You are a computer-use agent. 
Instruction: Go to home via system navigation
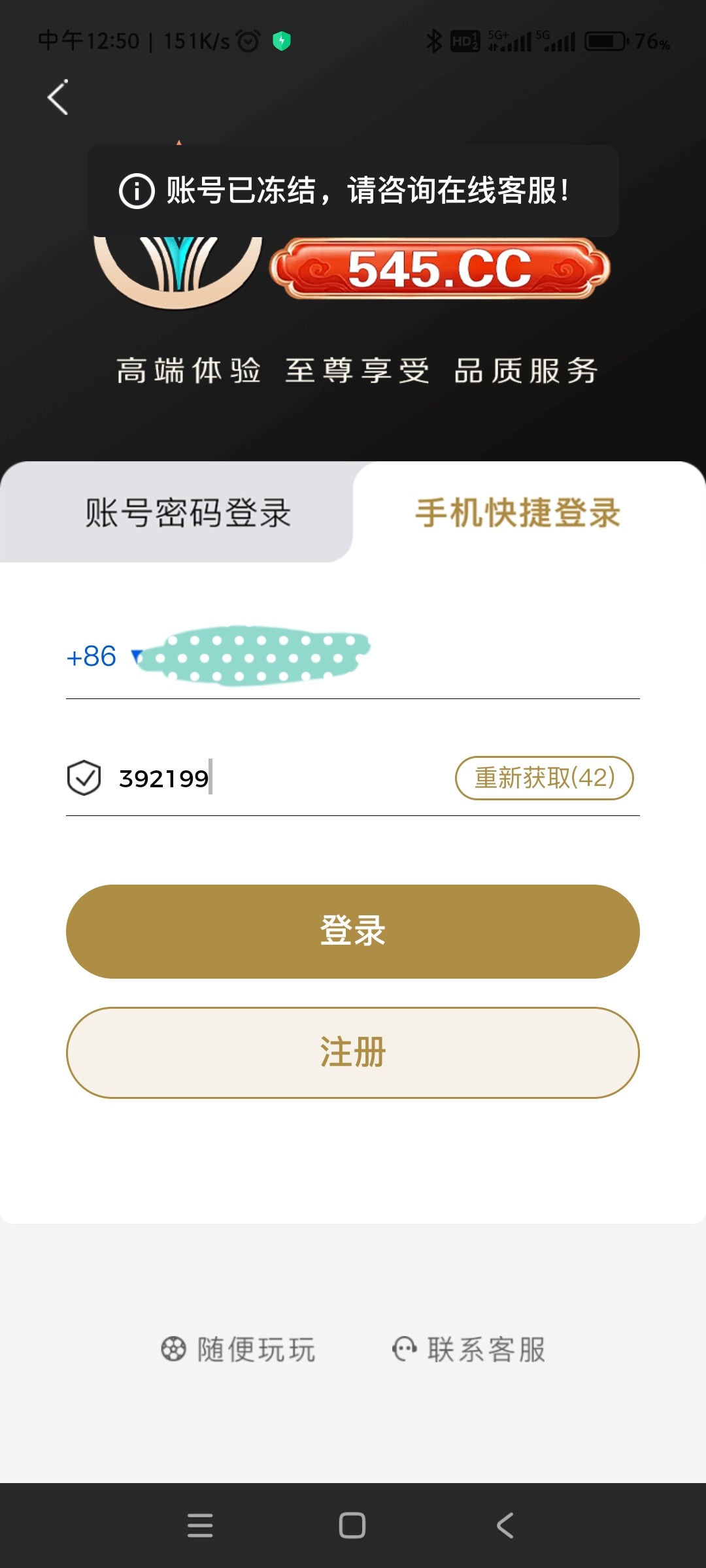(352, 1526)
